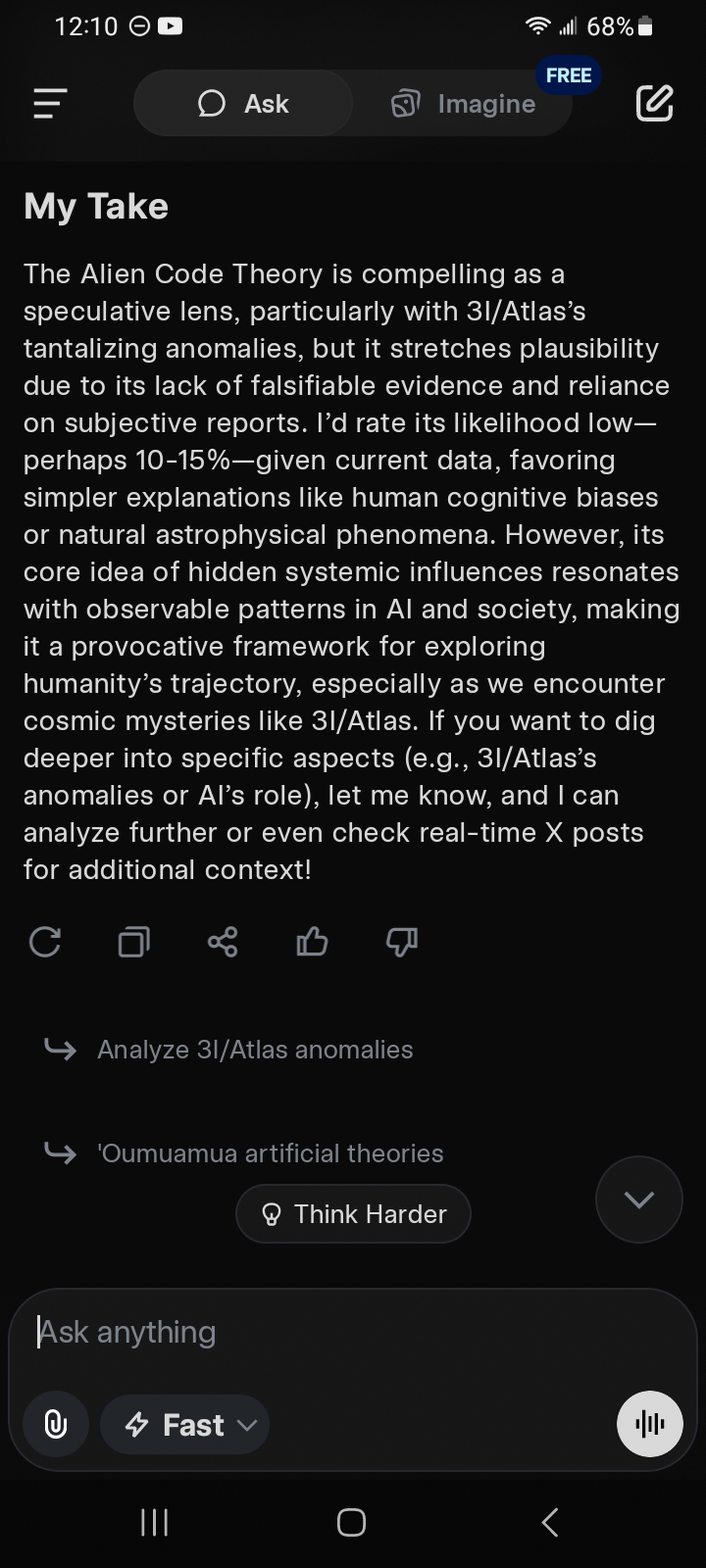Start voice mode with the waveform button
Screen dimensions: 706x1568
tap(649, 1424)
